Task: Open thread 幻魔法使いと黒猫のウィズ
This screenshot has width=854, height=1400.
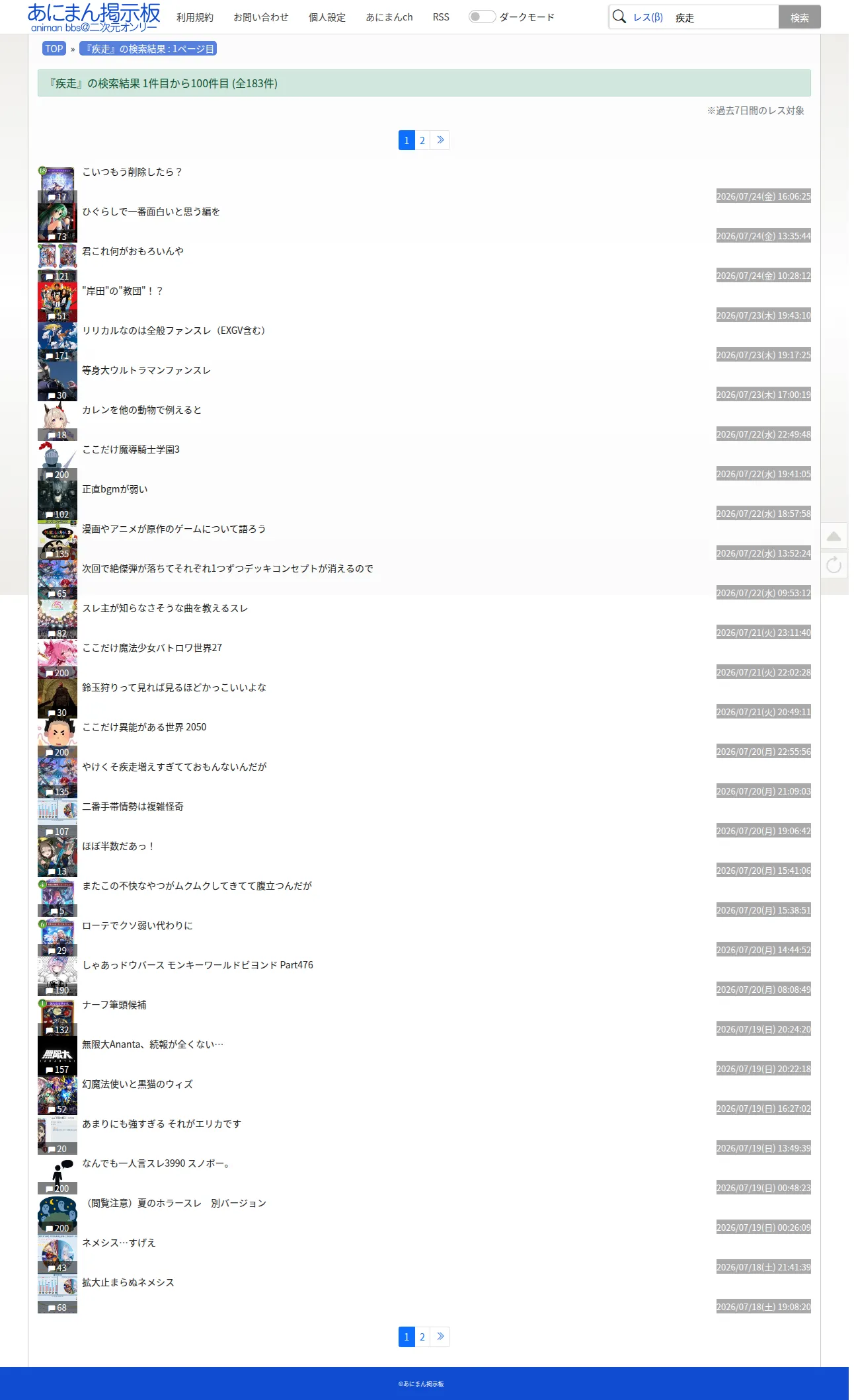Action: [137, 1084]
